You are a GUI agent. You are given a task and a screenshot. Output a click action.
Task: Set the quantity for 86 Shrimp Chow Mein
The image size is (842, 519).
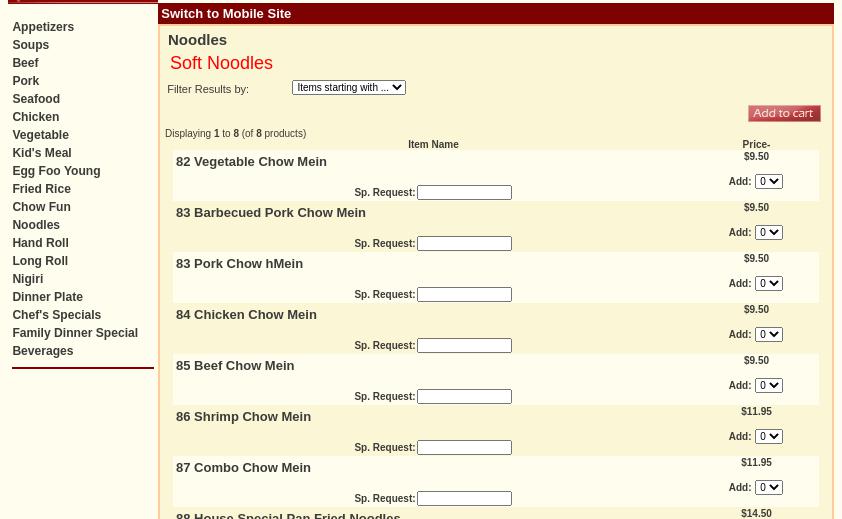coord(768,437)
